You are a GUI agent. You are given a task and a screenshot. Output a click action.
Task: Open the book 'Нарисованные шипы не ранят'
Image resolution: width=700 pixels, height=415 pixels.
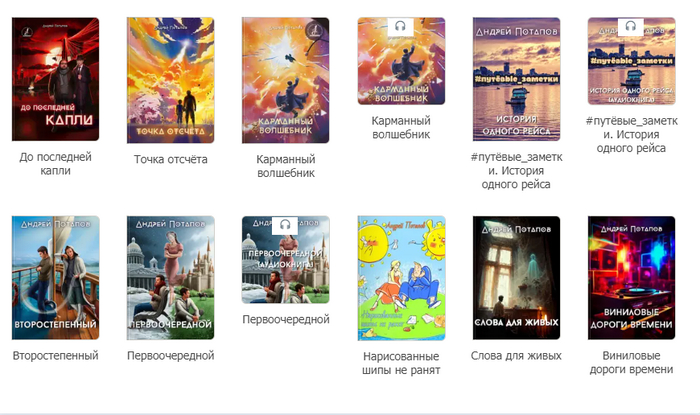tap(401, 277)
